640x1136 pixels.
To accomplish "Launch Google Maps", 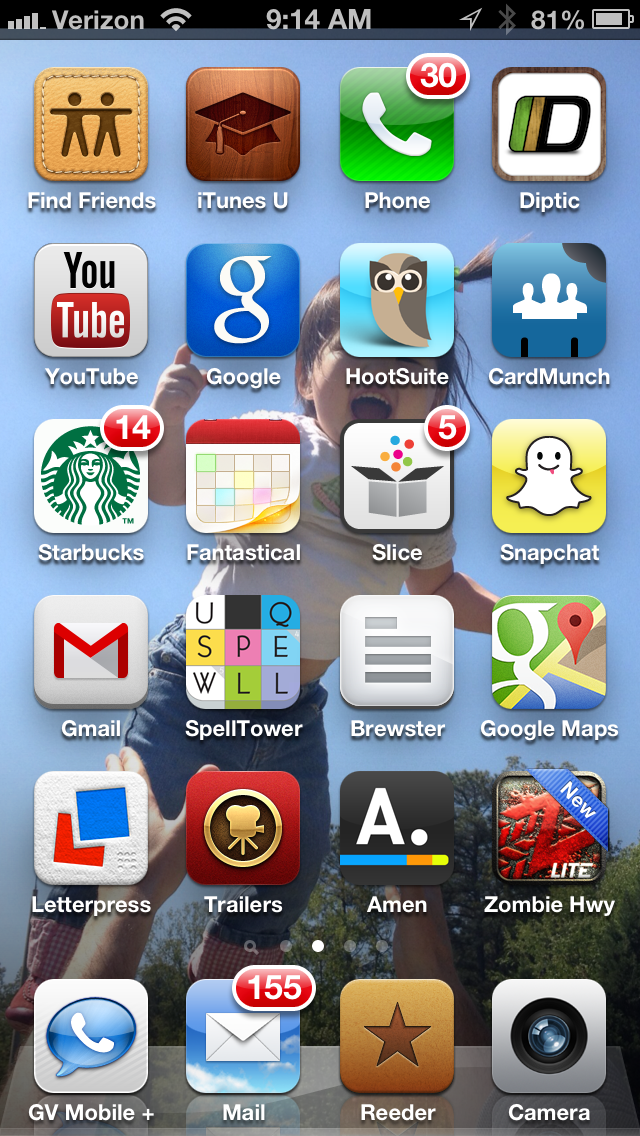I will coord(549,652).
